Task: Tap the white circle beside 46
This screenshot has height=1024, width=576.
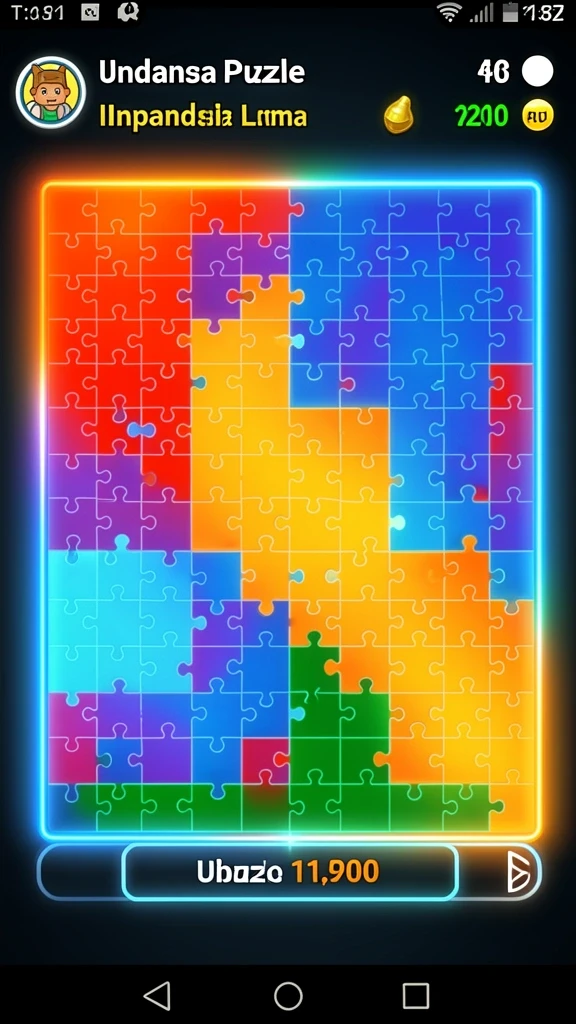Action: (537, 71)
